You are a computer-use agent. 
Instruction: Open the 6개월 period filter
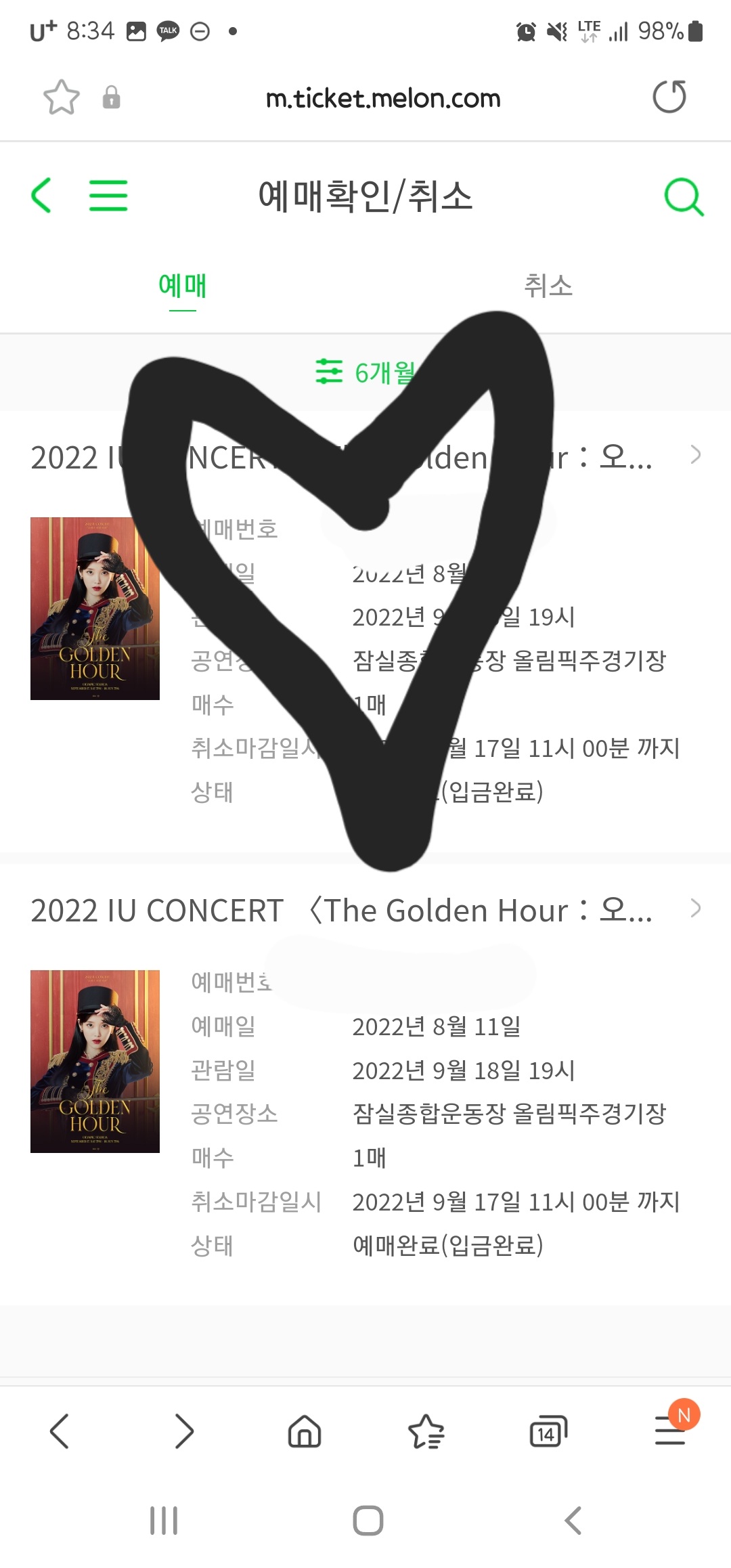(x=365, y=372)
